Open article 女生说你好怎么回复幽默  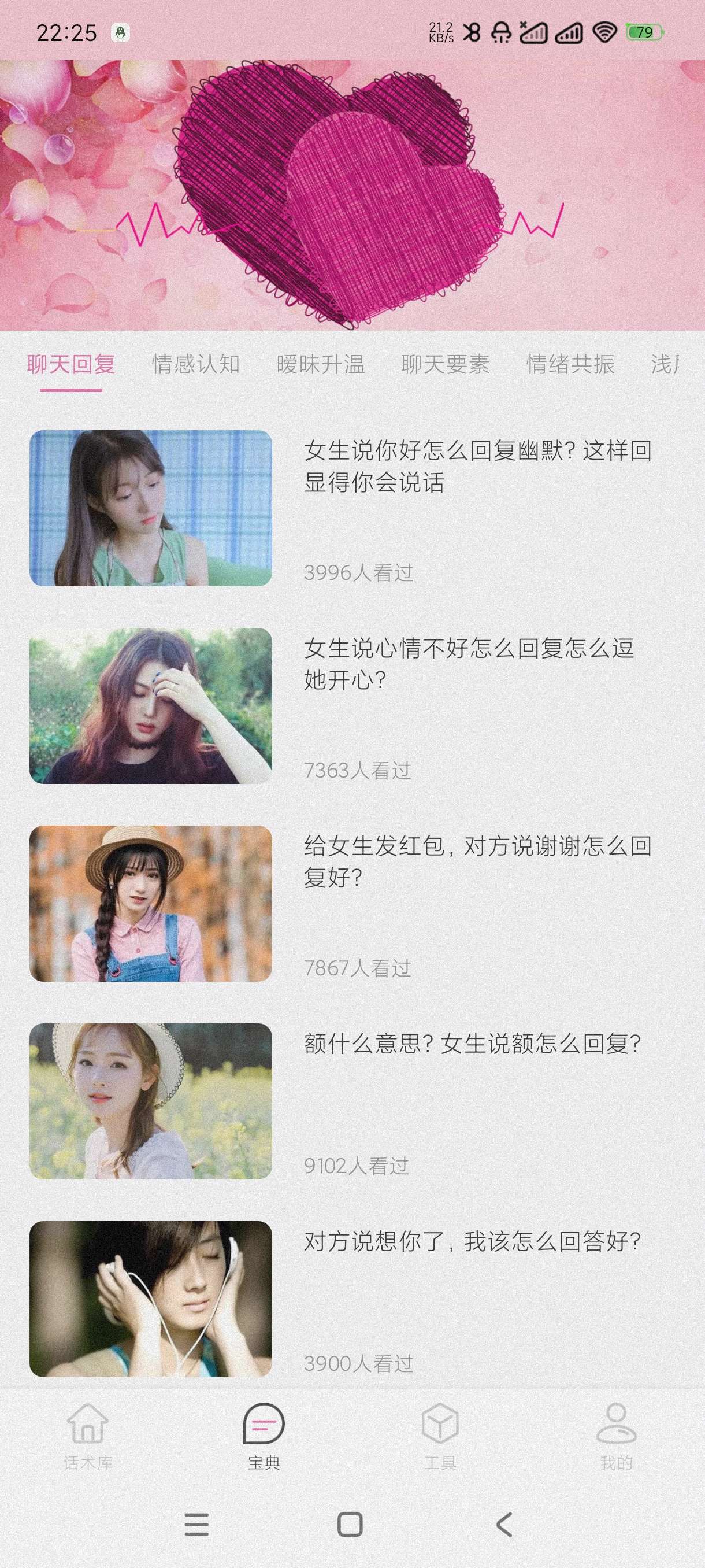pos(477,466)
